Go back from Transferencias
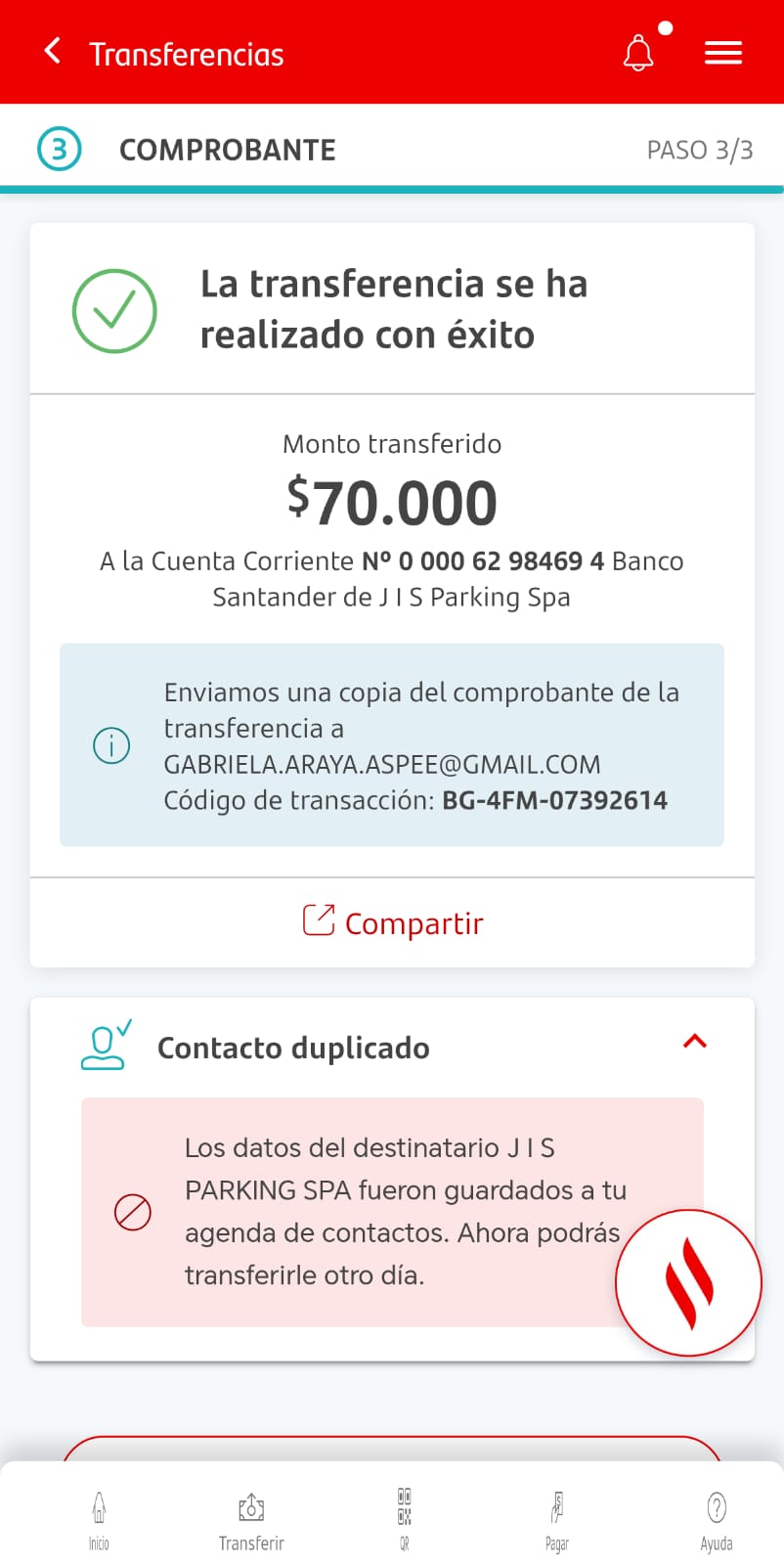784x1565 pixels. [54, 51]
